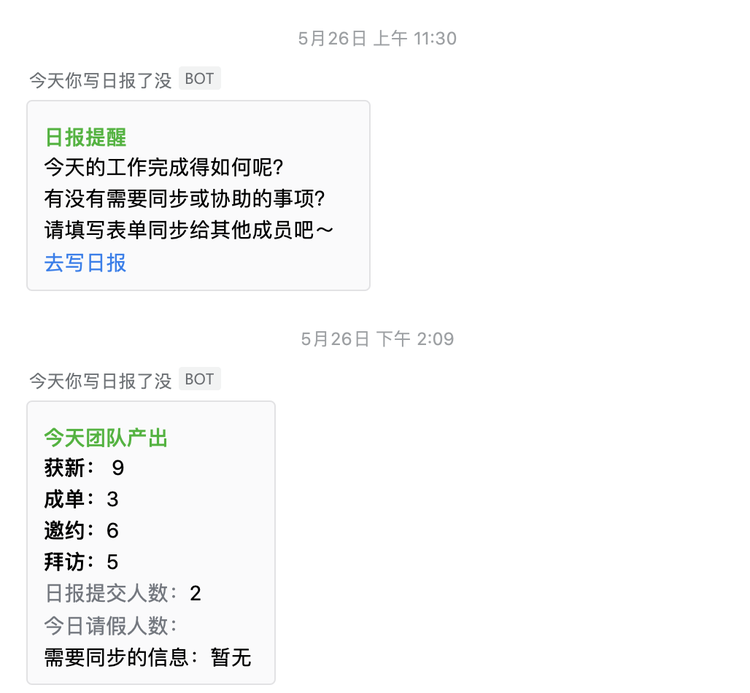Open the 日报提醒 message card

point(198,195)
